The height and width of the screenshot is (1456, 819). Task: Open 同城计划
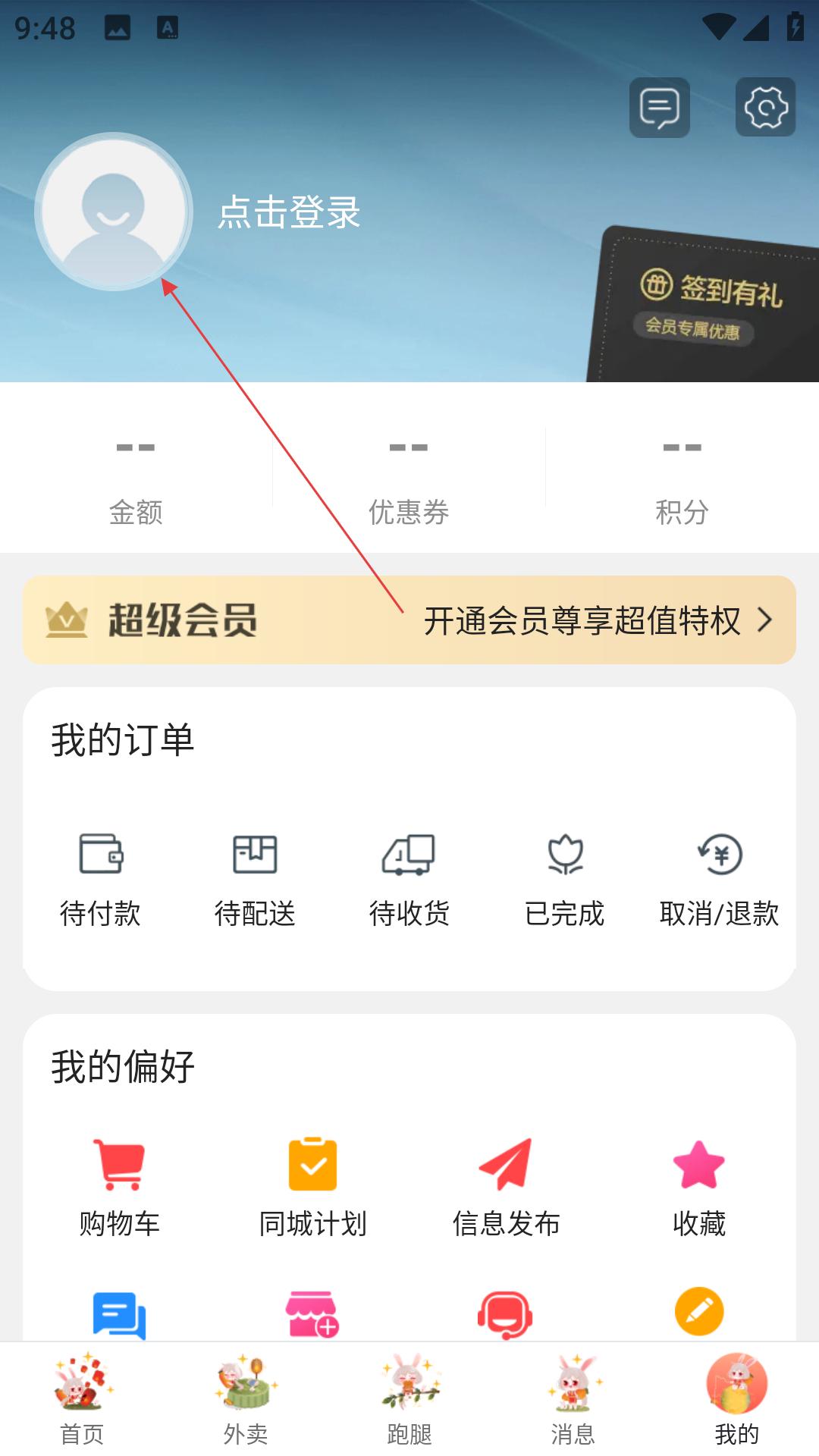(x=312, y=1188)
